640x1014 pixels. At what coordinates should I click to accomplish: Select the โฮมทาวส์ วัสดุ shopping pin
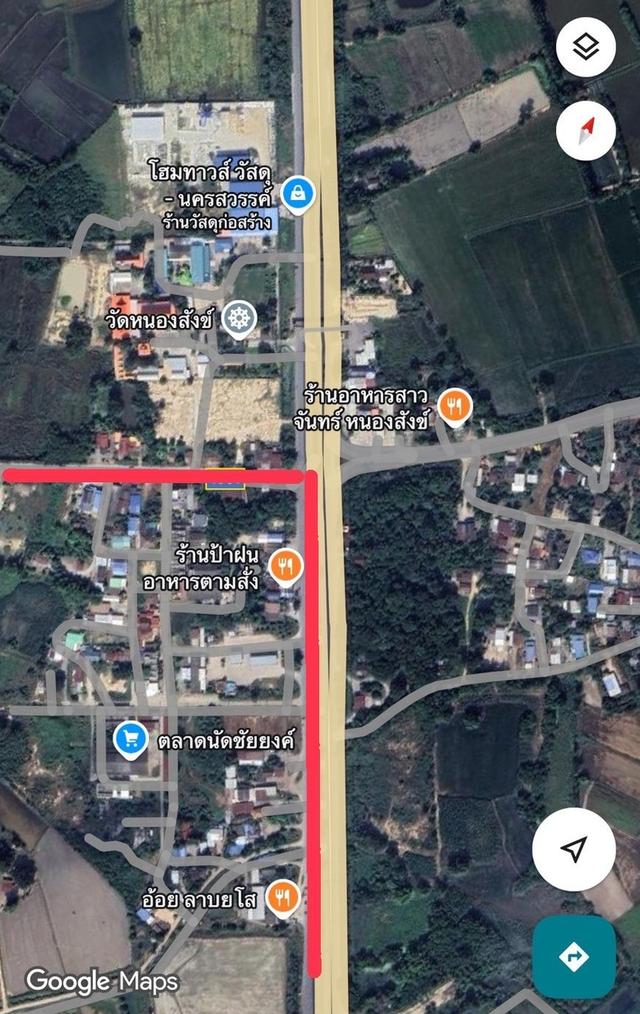297,193
